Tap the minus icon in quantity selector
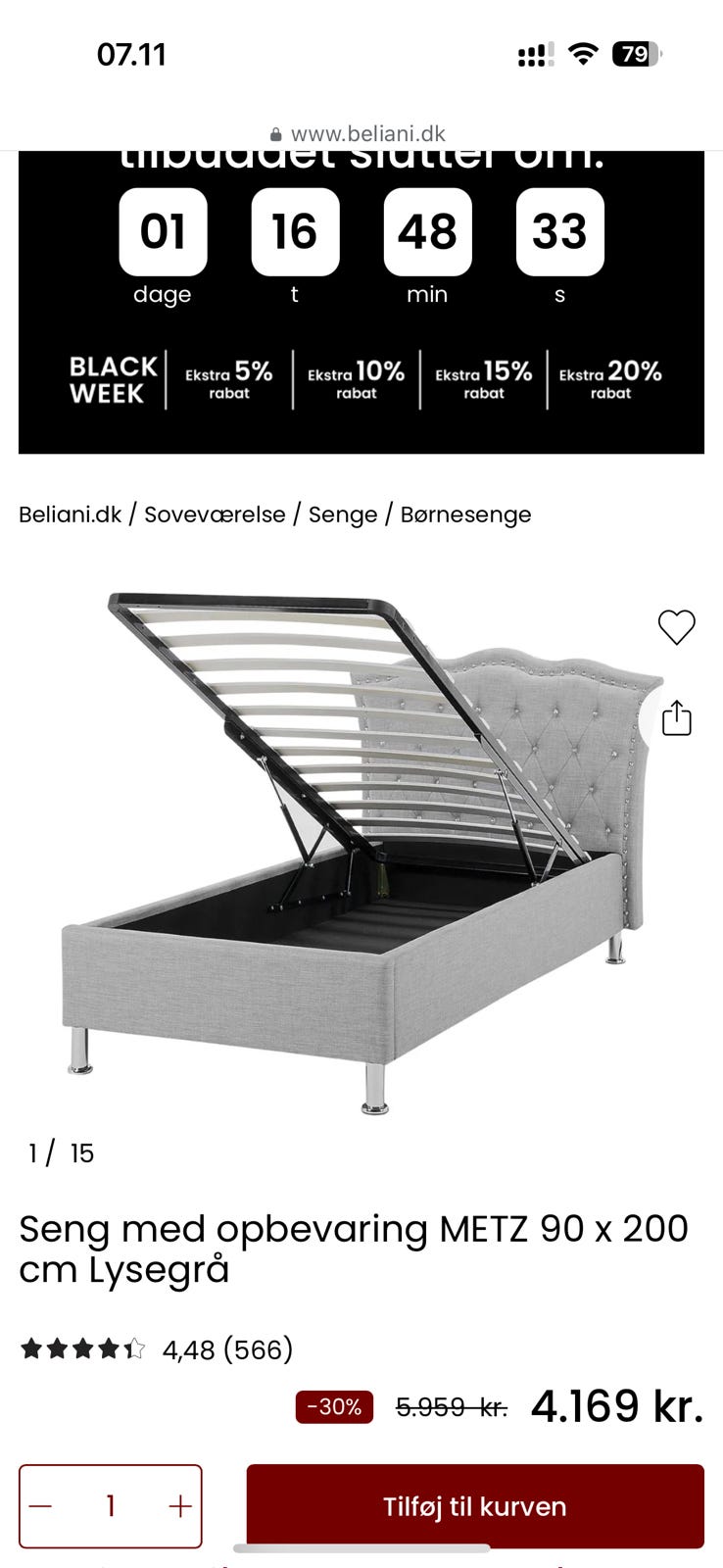 click(x=39, y=1506)
